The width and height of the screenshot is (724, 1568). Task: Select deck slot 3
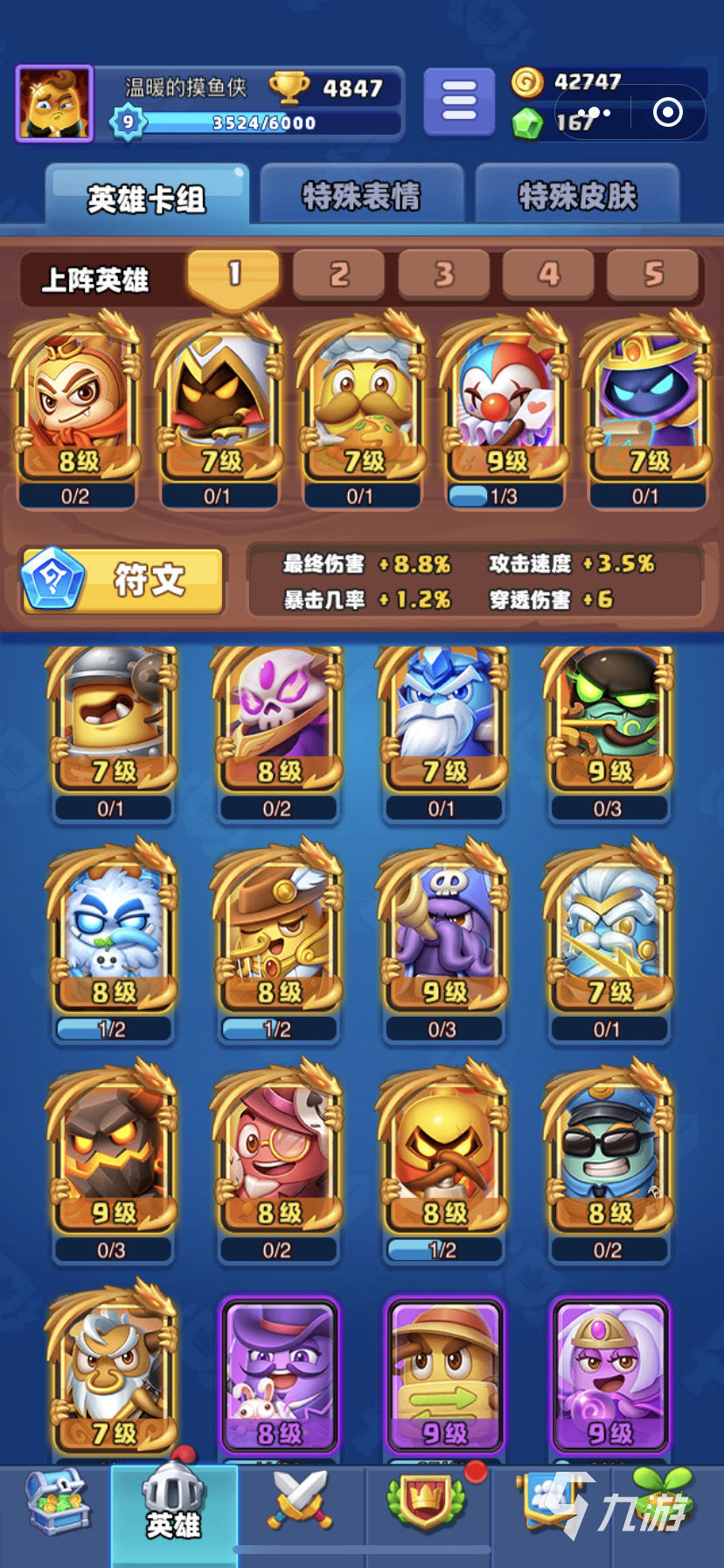pyautogui.click(x=444, y=275)
